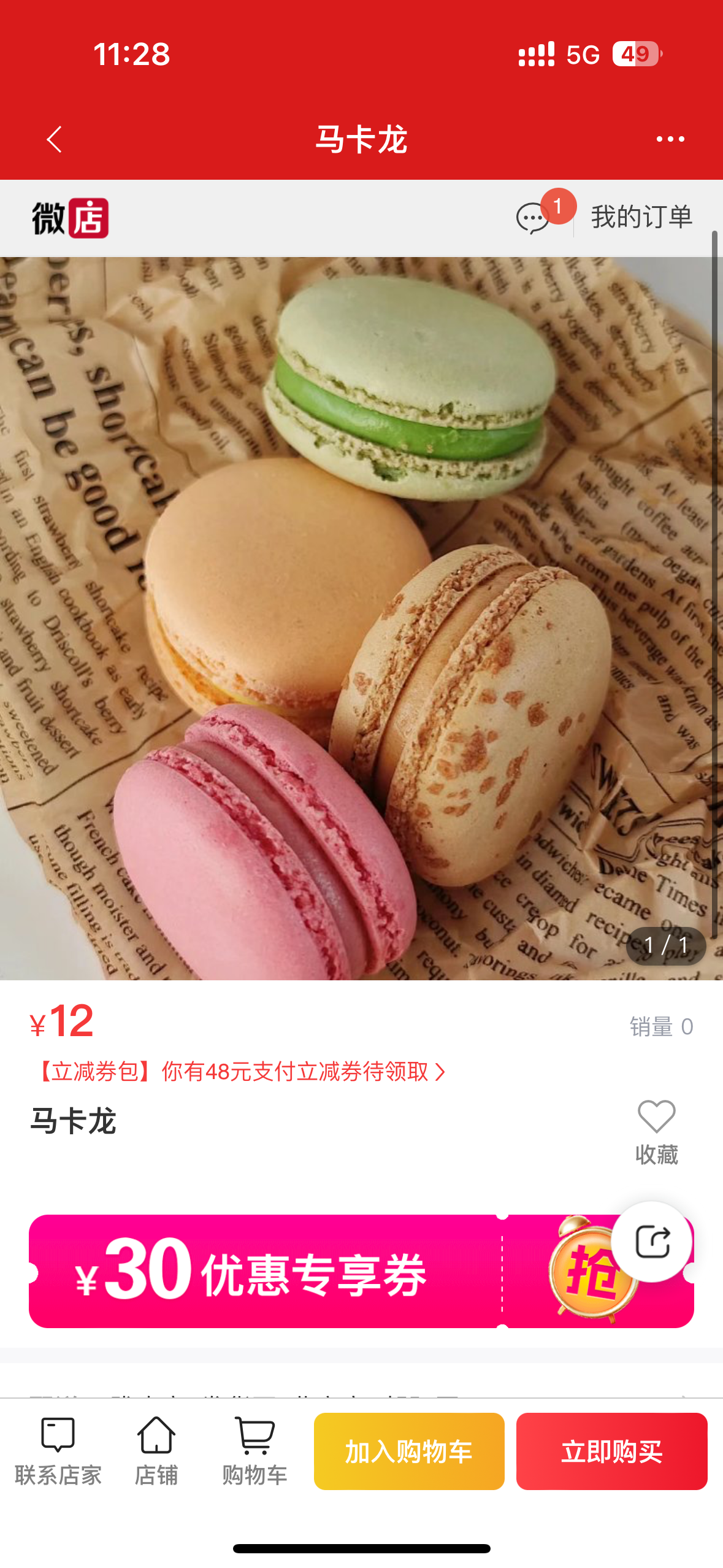The image size is (723, 1568).
Task: Claim the 48元 立减券包 coupon link
Action: [x=239, y=1072]
